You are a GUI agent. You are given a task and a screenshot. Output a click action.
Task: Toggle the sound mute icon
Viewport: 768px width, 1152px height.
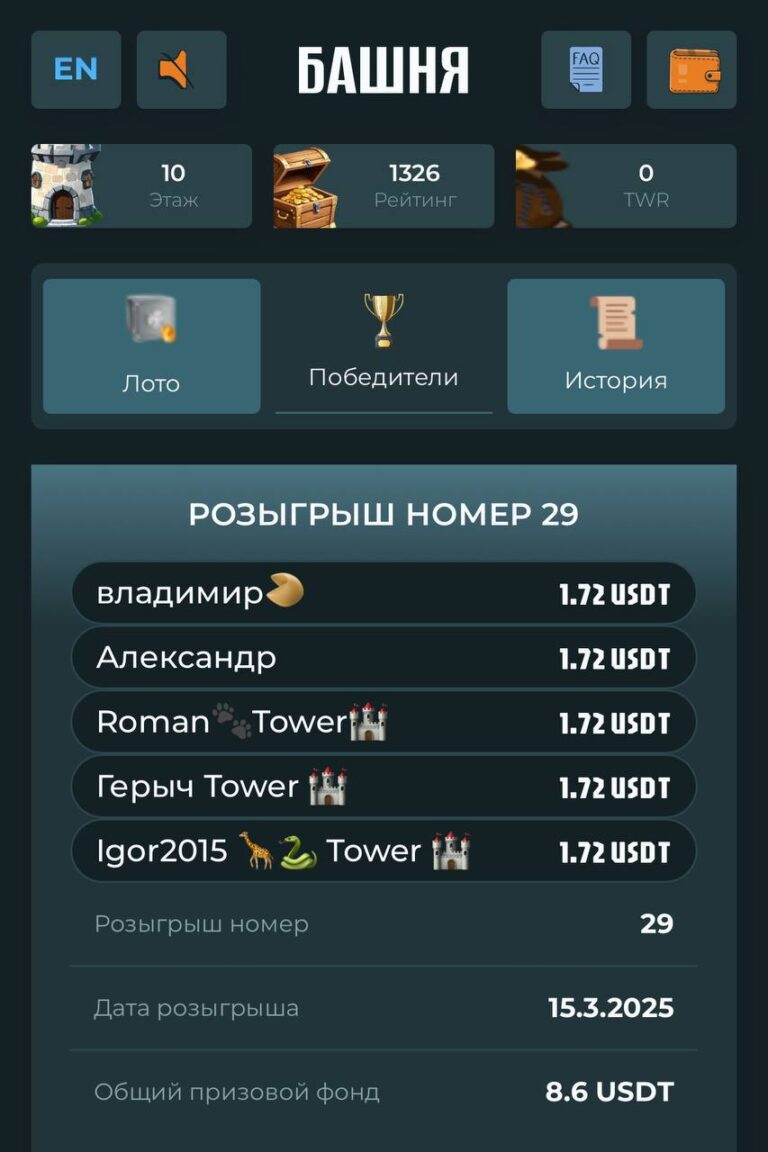[181, 69]
